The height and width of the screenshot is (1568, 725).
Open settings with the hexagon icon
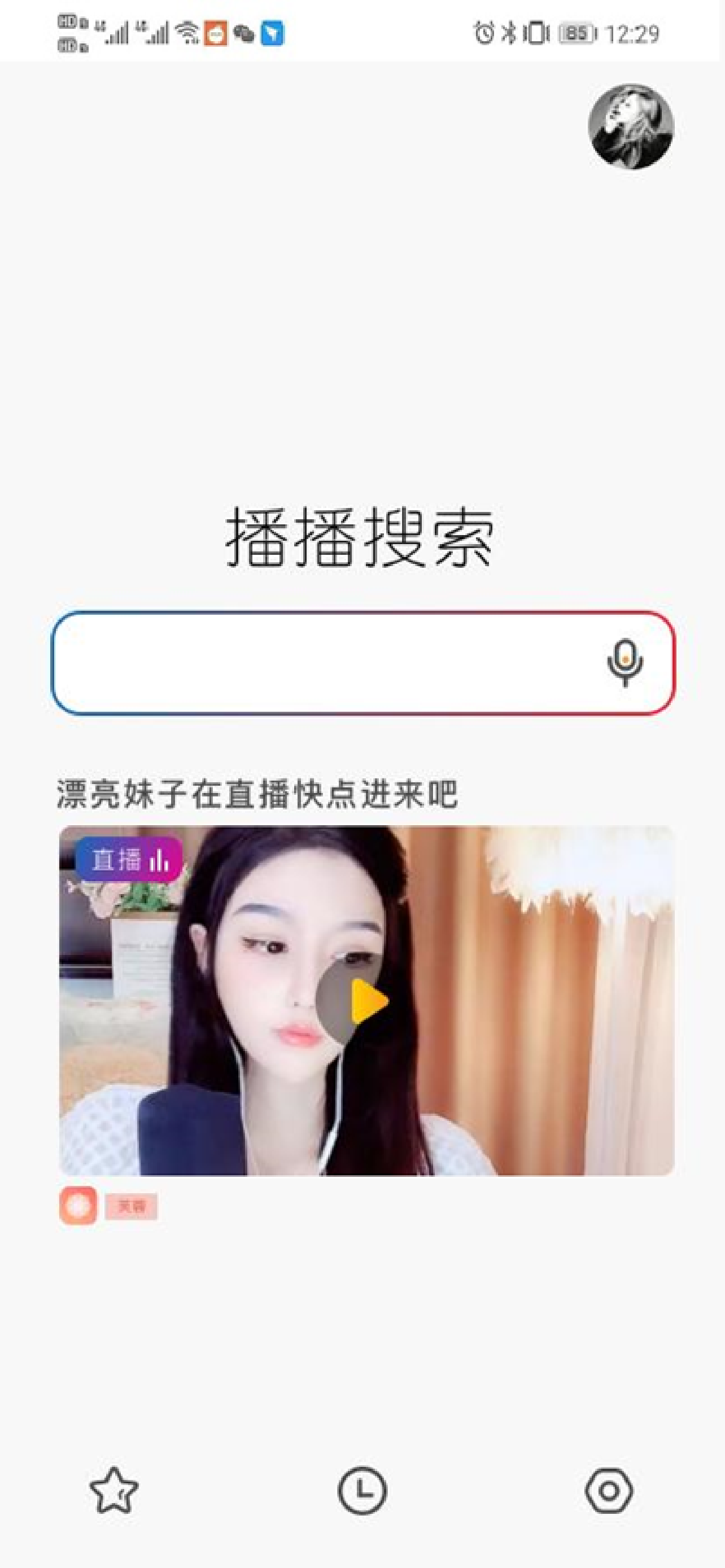609,1491
